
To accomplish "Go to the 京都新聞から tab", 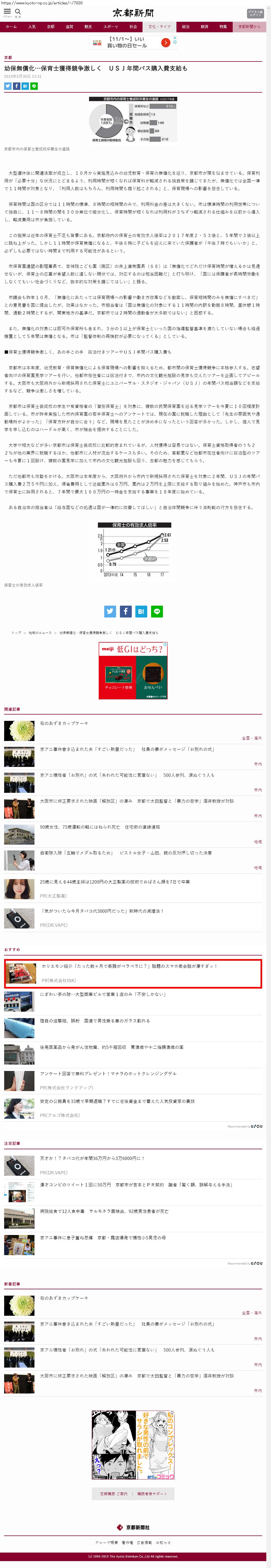I will pos(249,27).
